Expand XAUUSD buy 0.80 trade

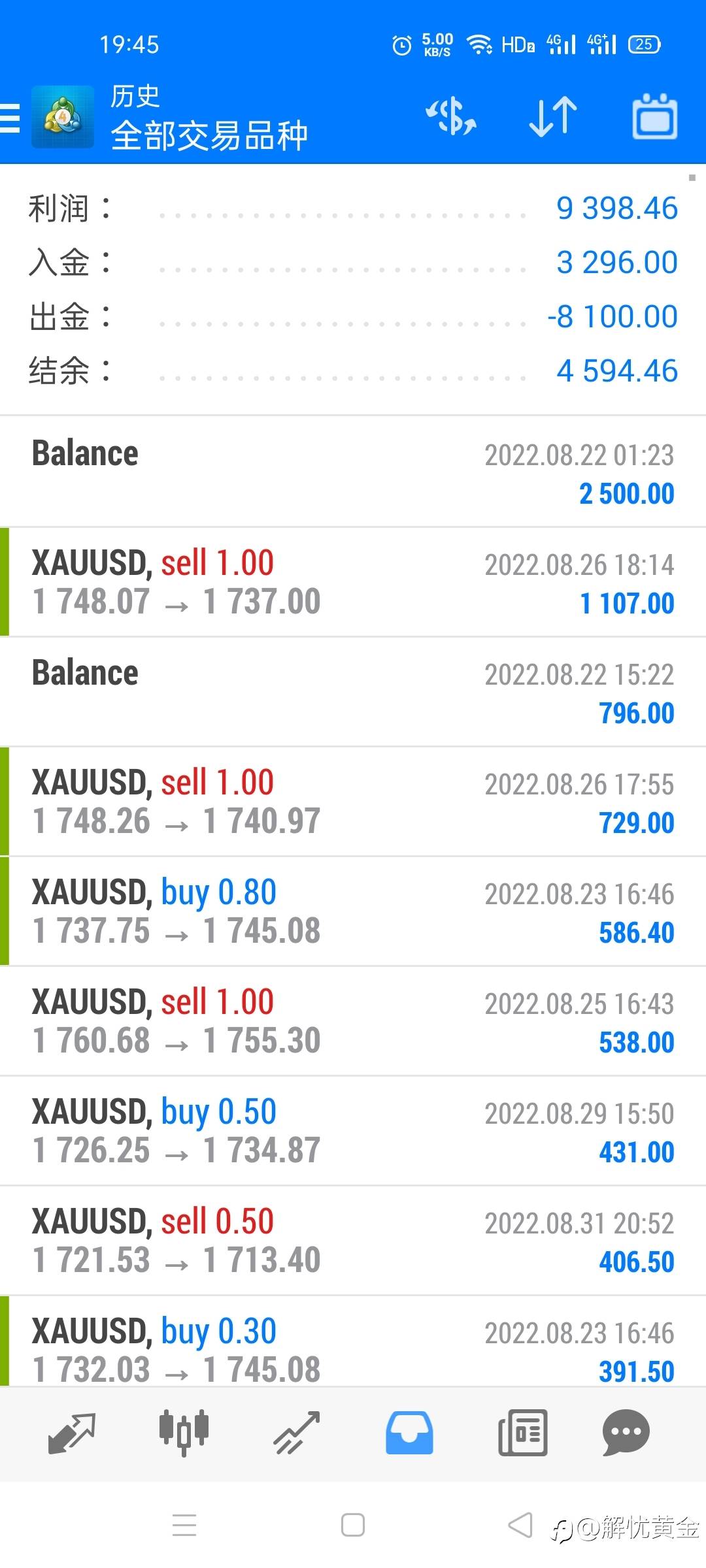[x=353, y=911]
